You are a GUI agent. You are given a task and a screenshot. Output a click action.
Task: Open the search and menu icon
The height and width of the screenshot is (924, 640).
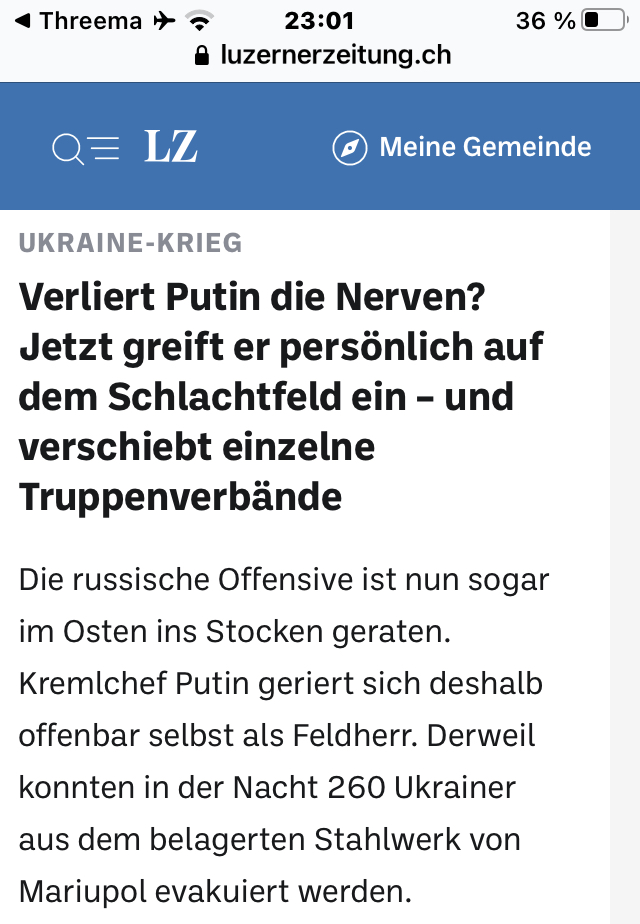pyautogui.click(x=85, y=149)
